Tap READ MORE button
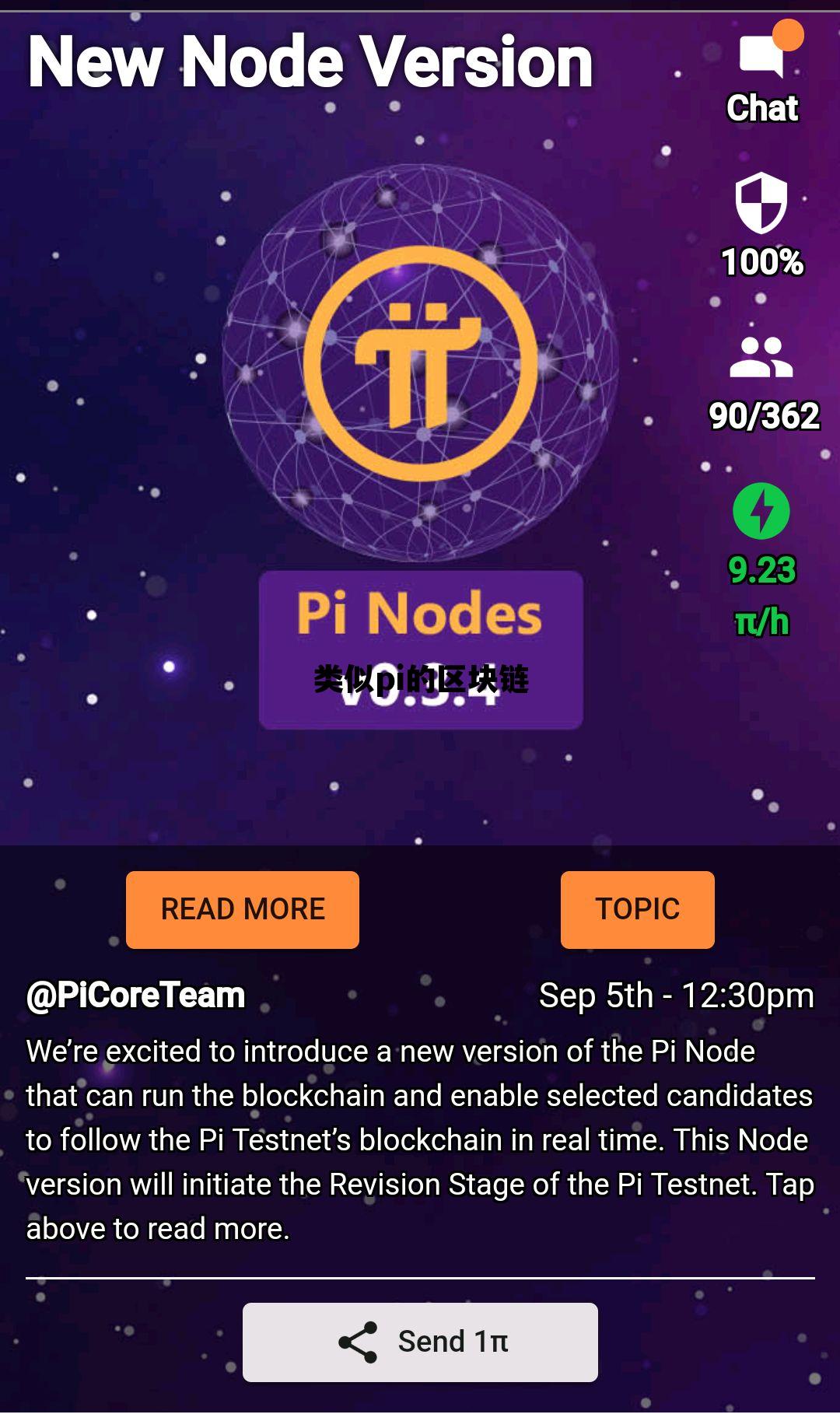The width and height of the screenshot is (840, 1414). [x=243, y=909]
